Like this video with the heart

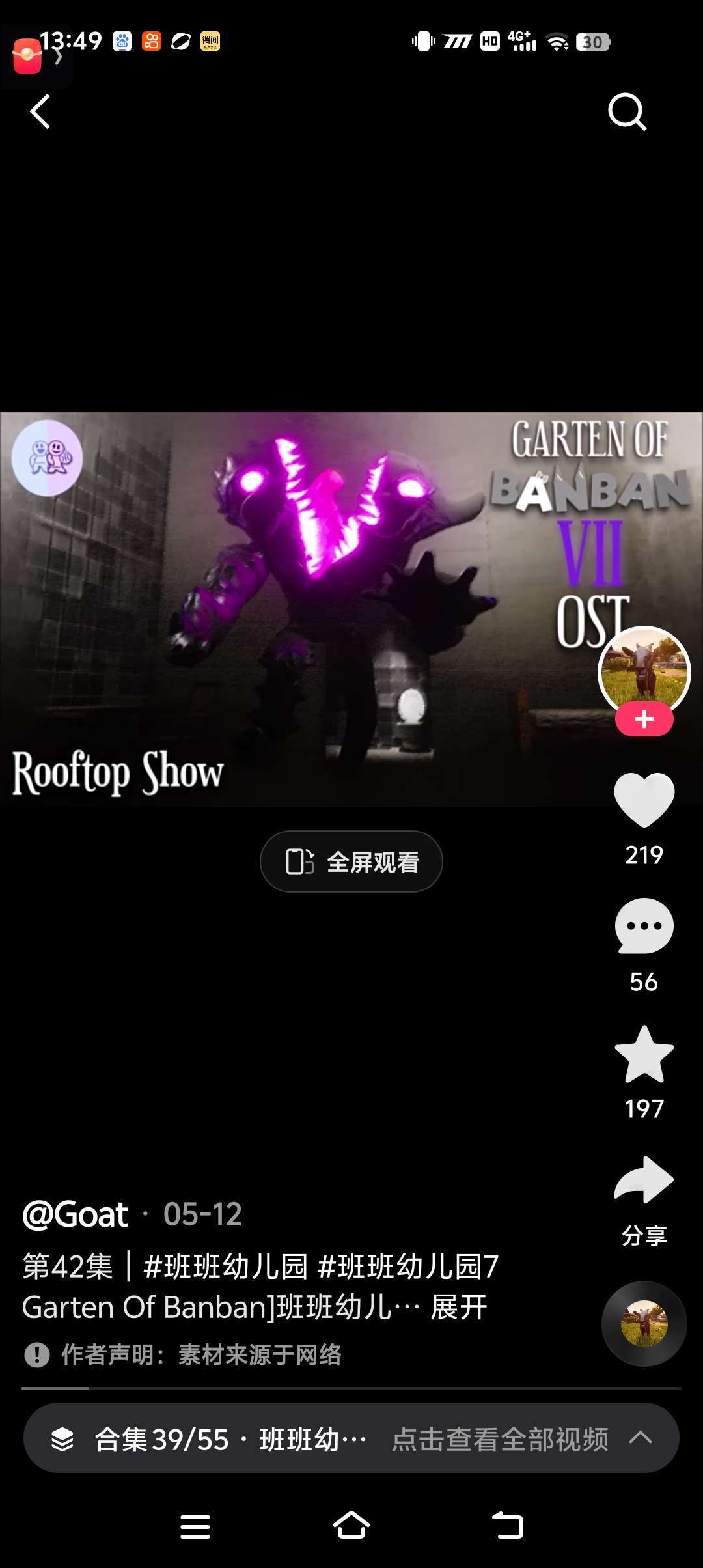(644, 800)
